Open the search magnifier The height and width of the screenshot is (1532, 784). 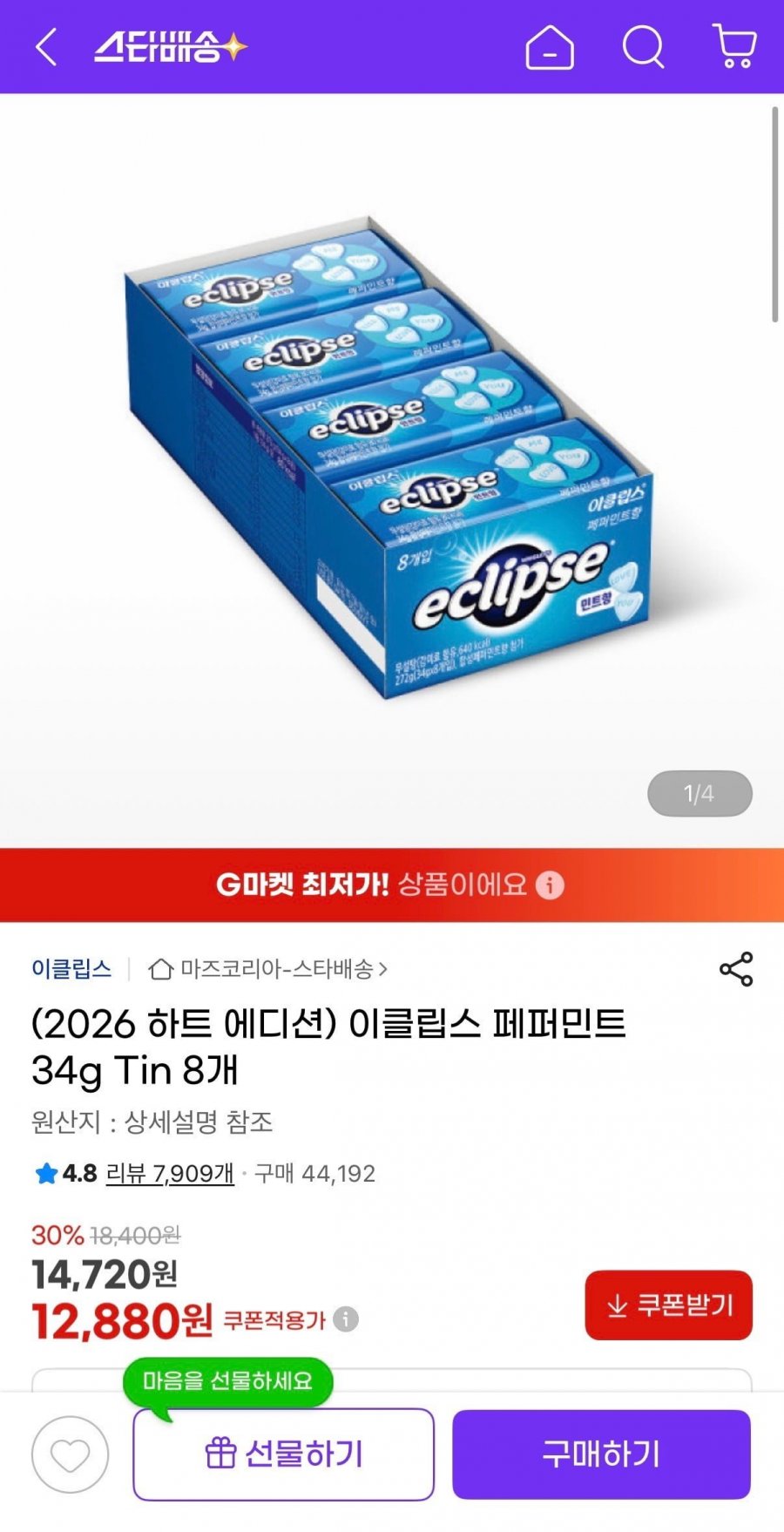[643, 47]
